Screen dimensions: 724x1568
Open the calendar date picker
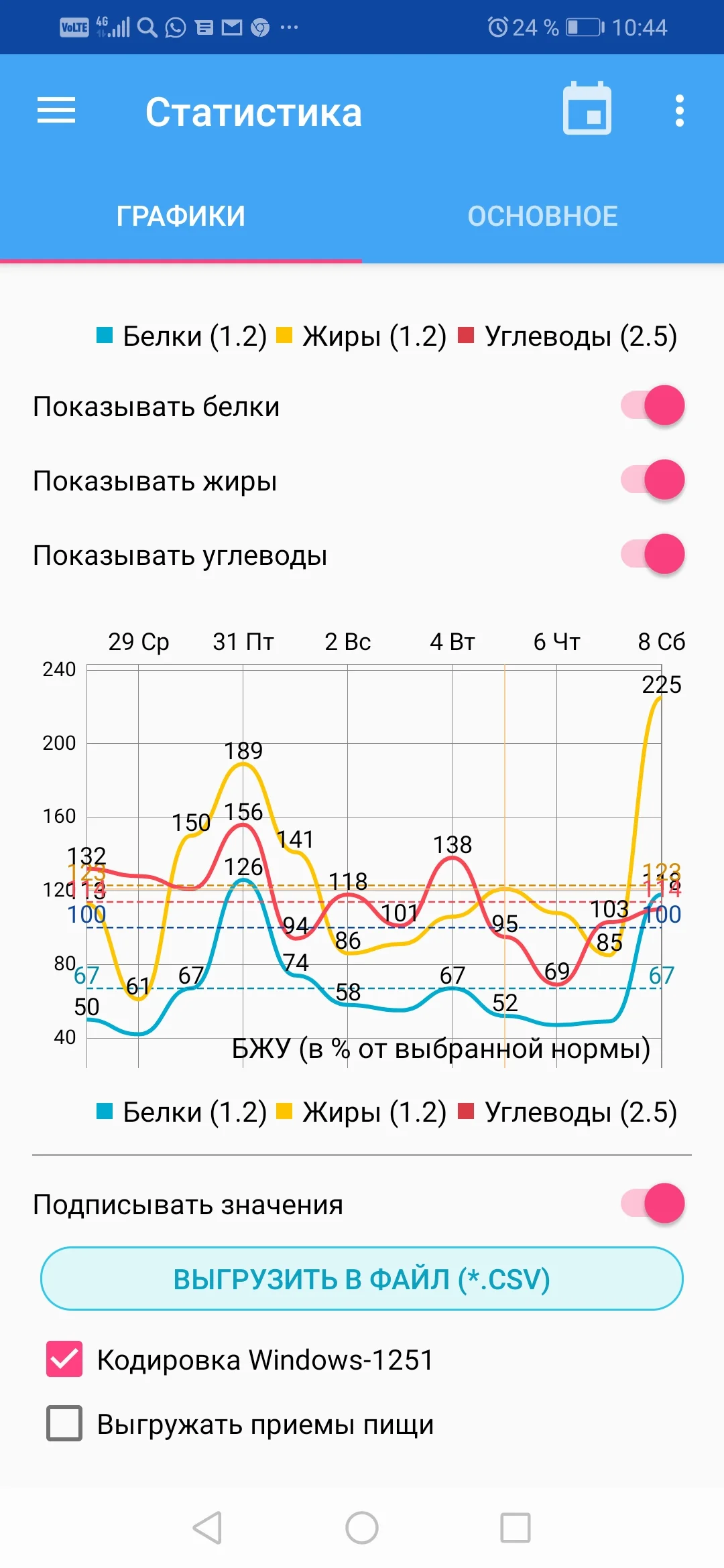point(587,109)
